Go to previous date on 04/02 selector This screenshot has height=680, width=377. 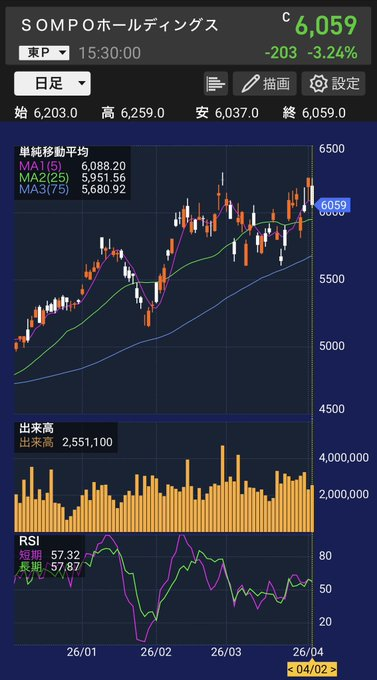coord(292,668)
